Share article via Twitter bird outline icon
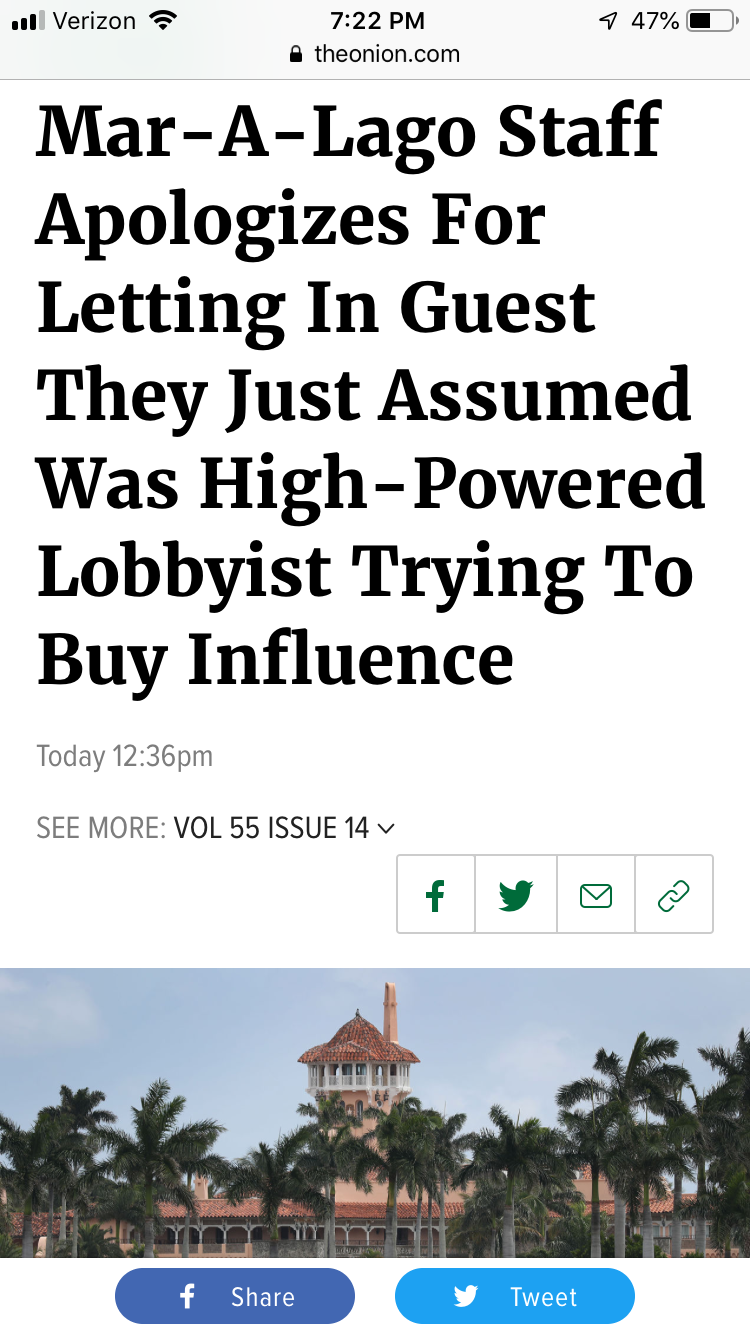The width and height of the screenshot is (750, 1334). point(516,894)
